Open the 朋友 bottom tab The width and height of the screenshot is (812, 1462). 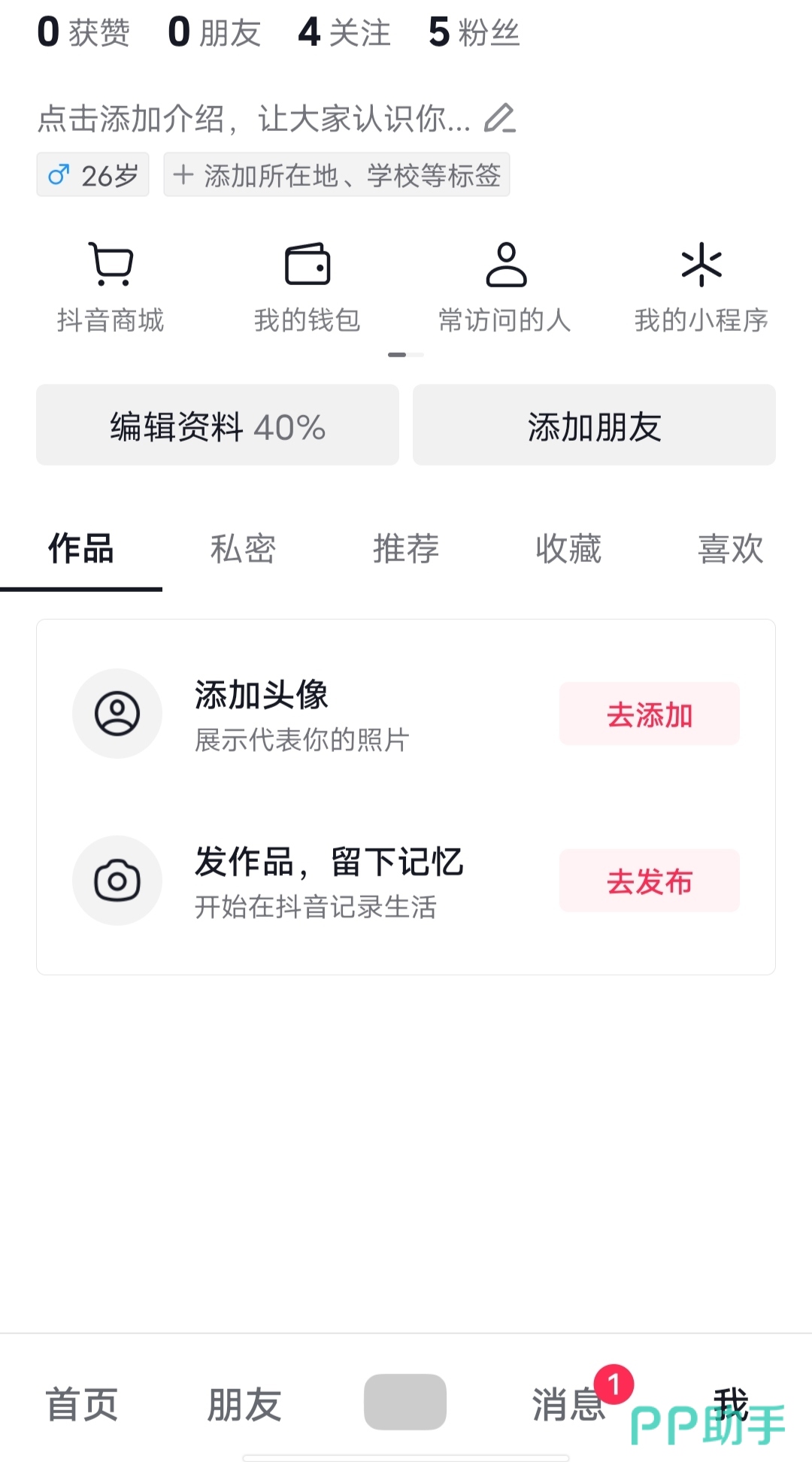click(x=244, y=1404)
